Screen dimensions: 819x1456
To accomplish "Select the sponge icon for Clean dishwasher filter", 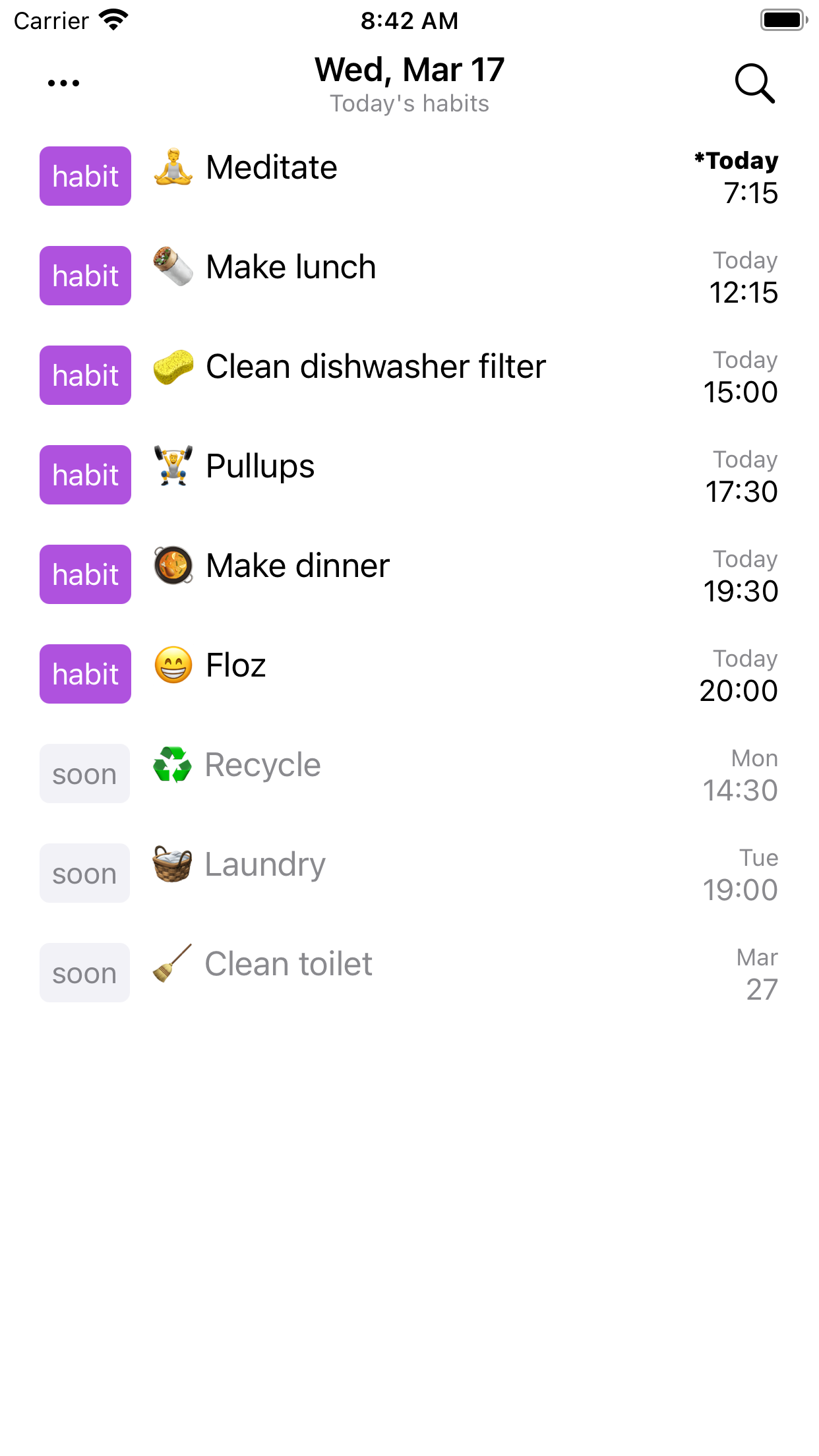I will click(x=173, y=368).
